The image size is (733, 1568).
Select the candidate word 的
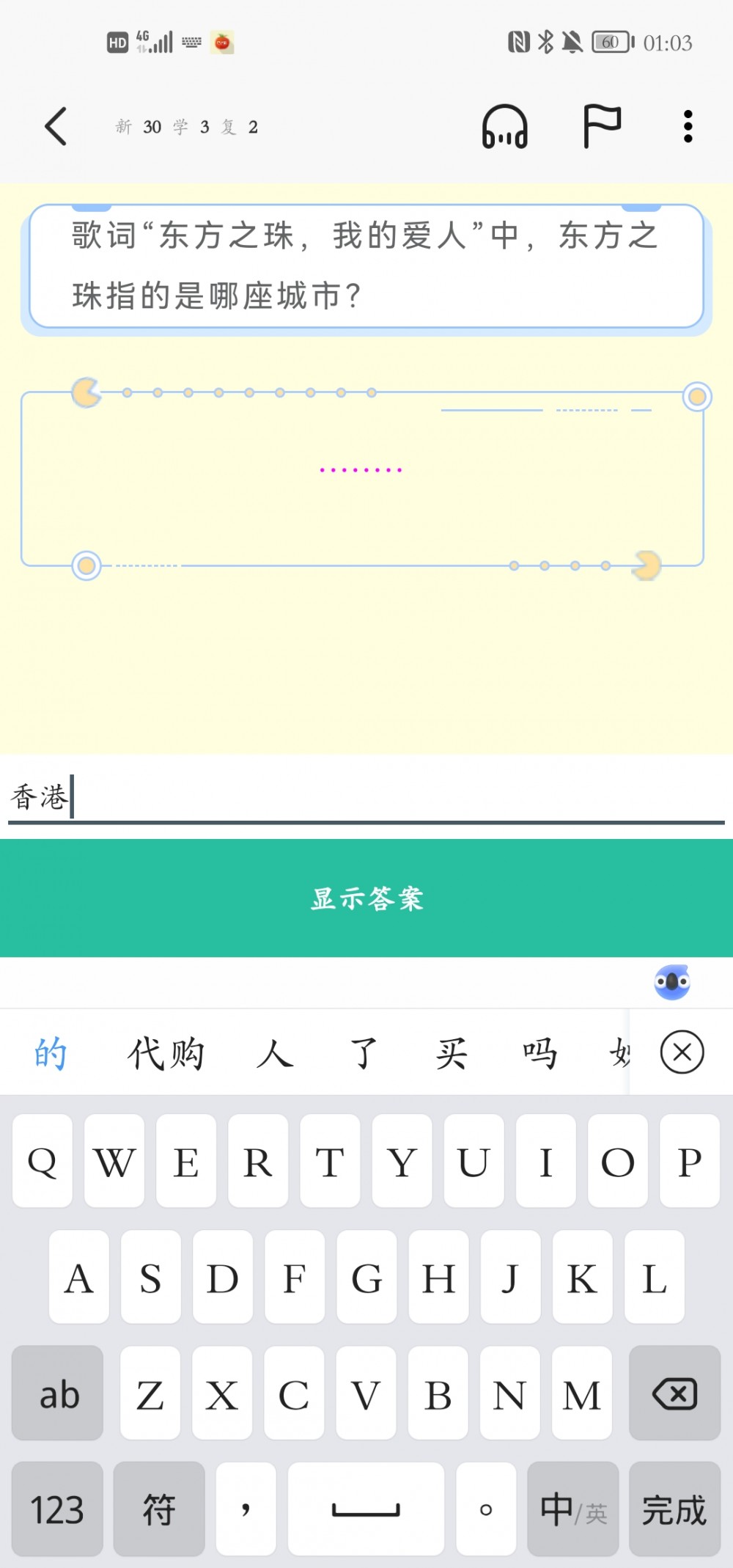(51, 1054)
